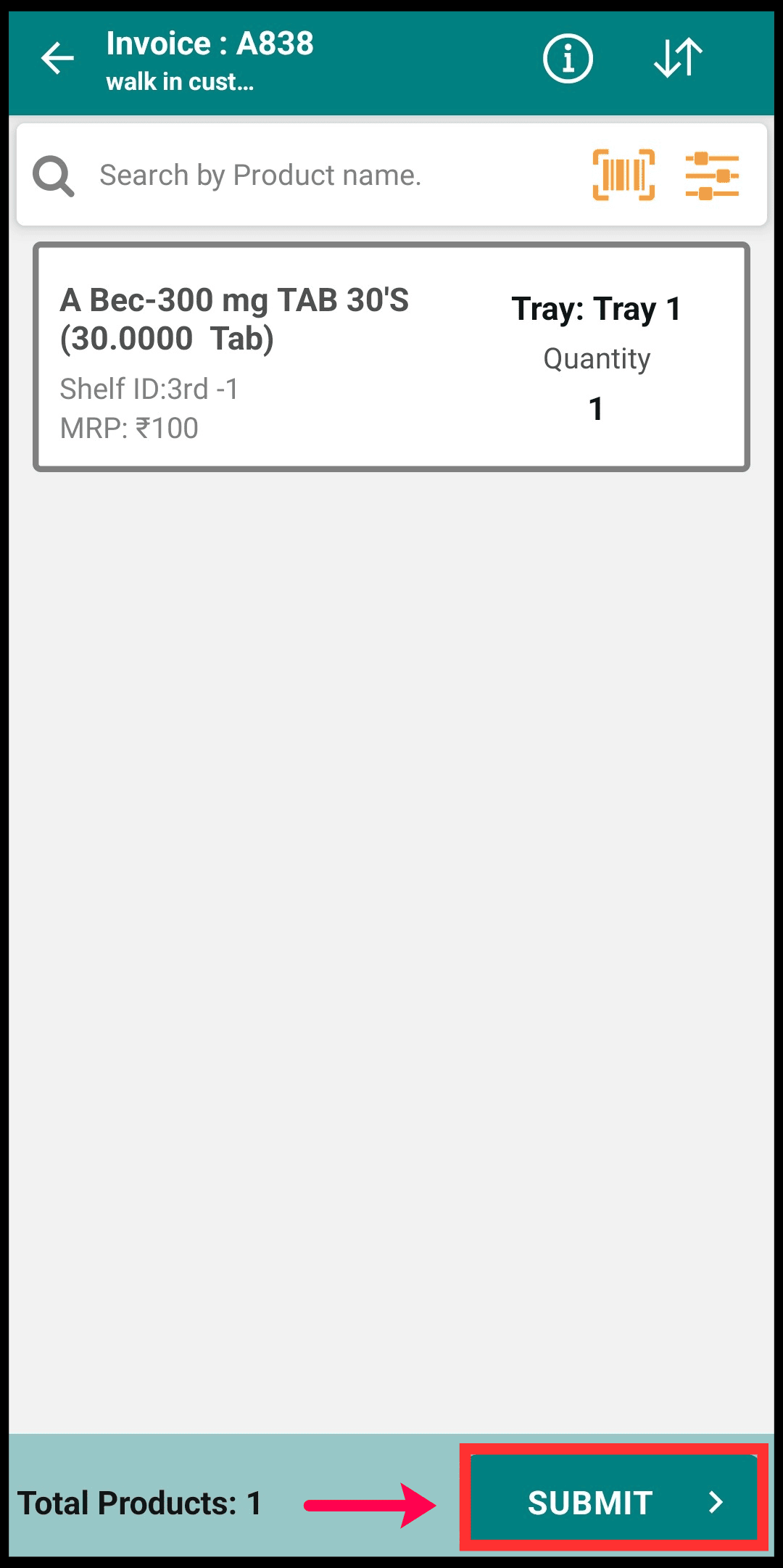Tap the sort arrows icon
The image size is (783, 1568).
(x=678, y=58)
